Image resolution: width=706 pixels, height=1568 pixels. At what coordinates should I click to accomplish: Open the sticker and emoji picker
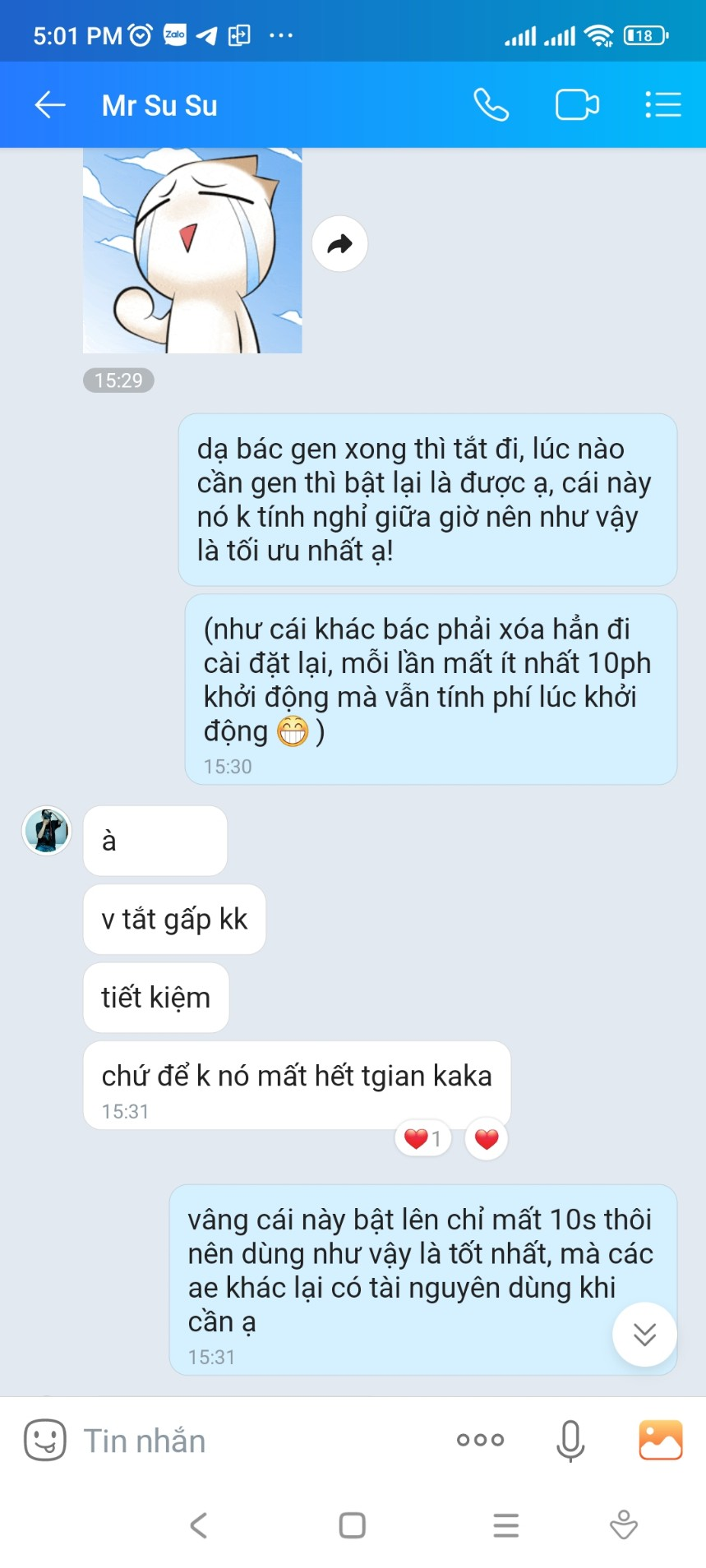(x=44, y=1441)
